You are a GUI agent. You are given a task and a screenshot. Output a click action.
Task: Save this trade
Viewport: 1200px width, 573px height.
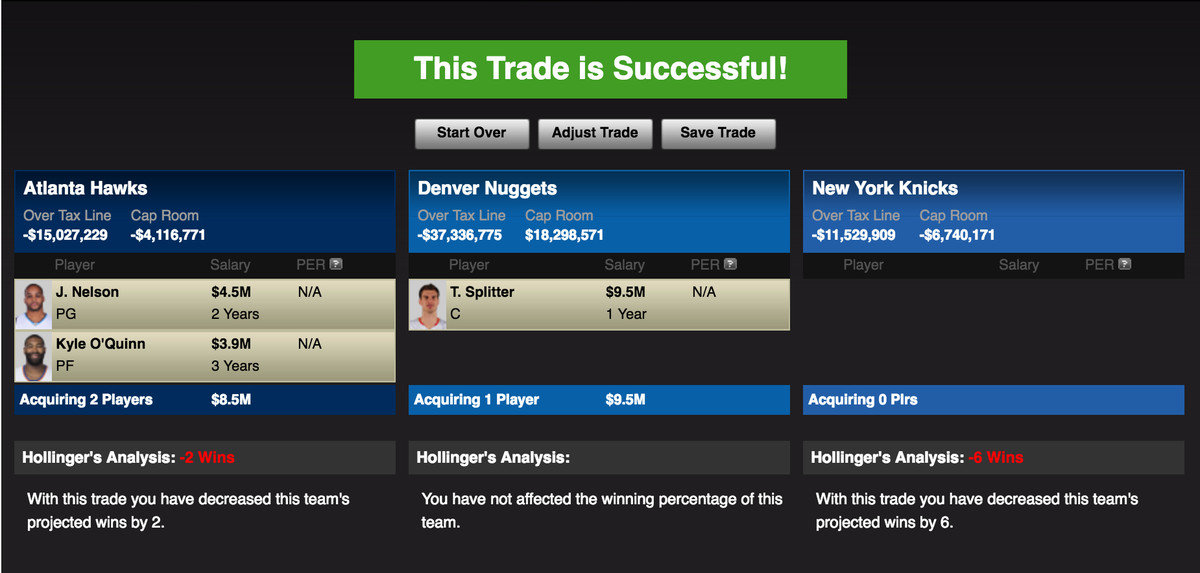point(718,133)
